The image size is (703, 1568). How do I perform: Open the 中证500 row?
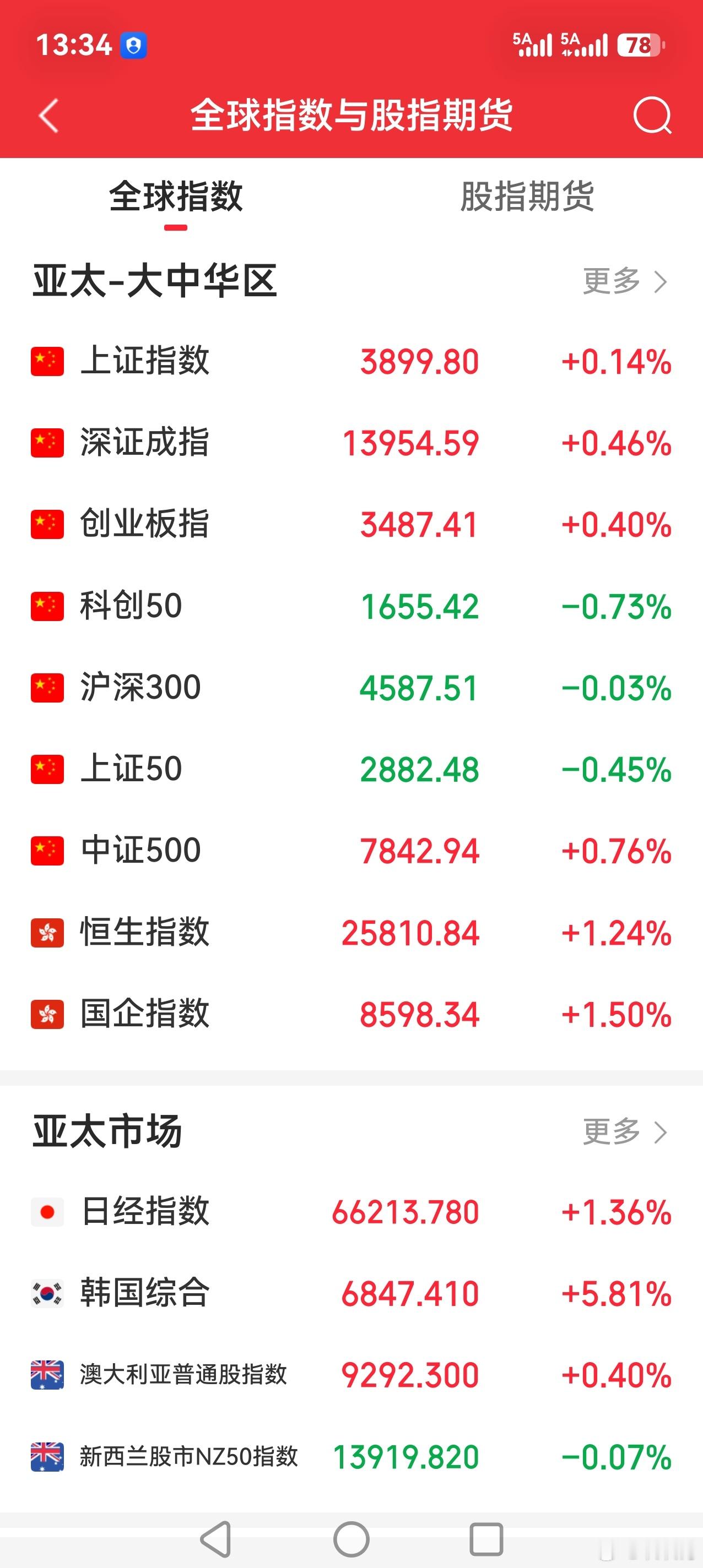(351, 851)
